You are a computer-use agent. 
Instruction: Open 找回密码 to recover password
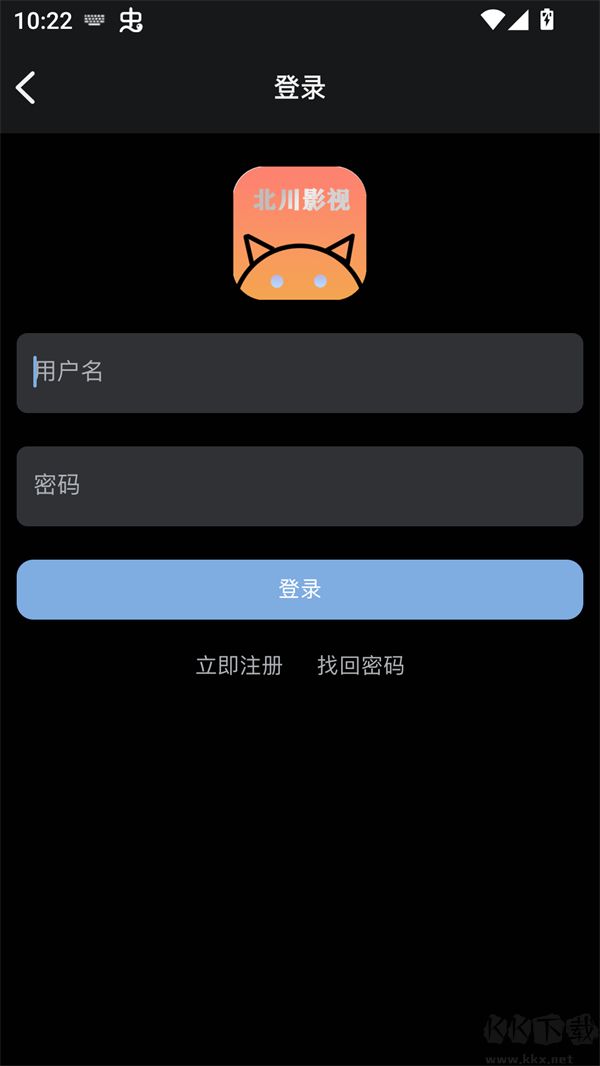tap(361, 666)
